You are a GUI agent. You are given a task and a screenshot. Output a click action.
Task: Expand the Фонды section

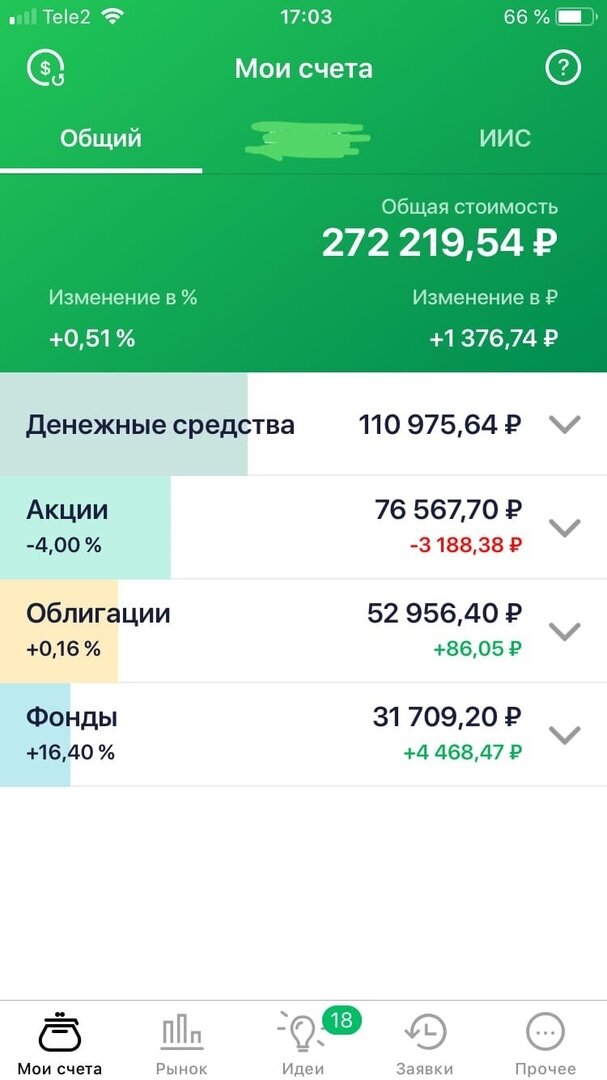tap(303, 735)
